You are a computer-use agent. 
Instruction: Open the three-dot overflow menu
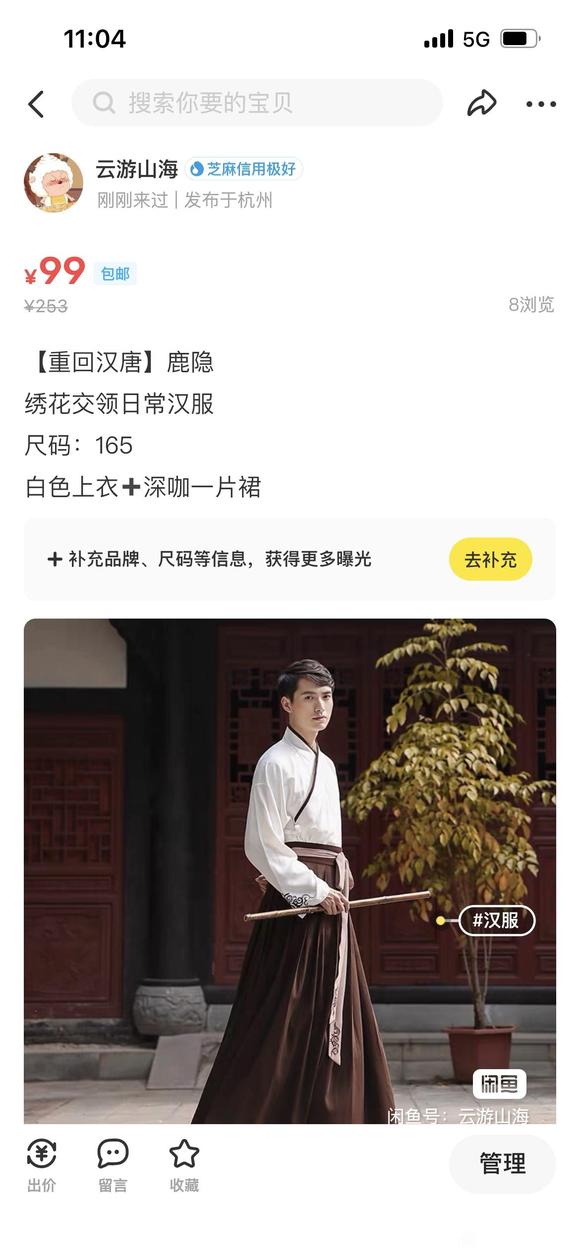tap(541, 104)
